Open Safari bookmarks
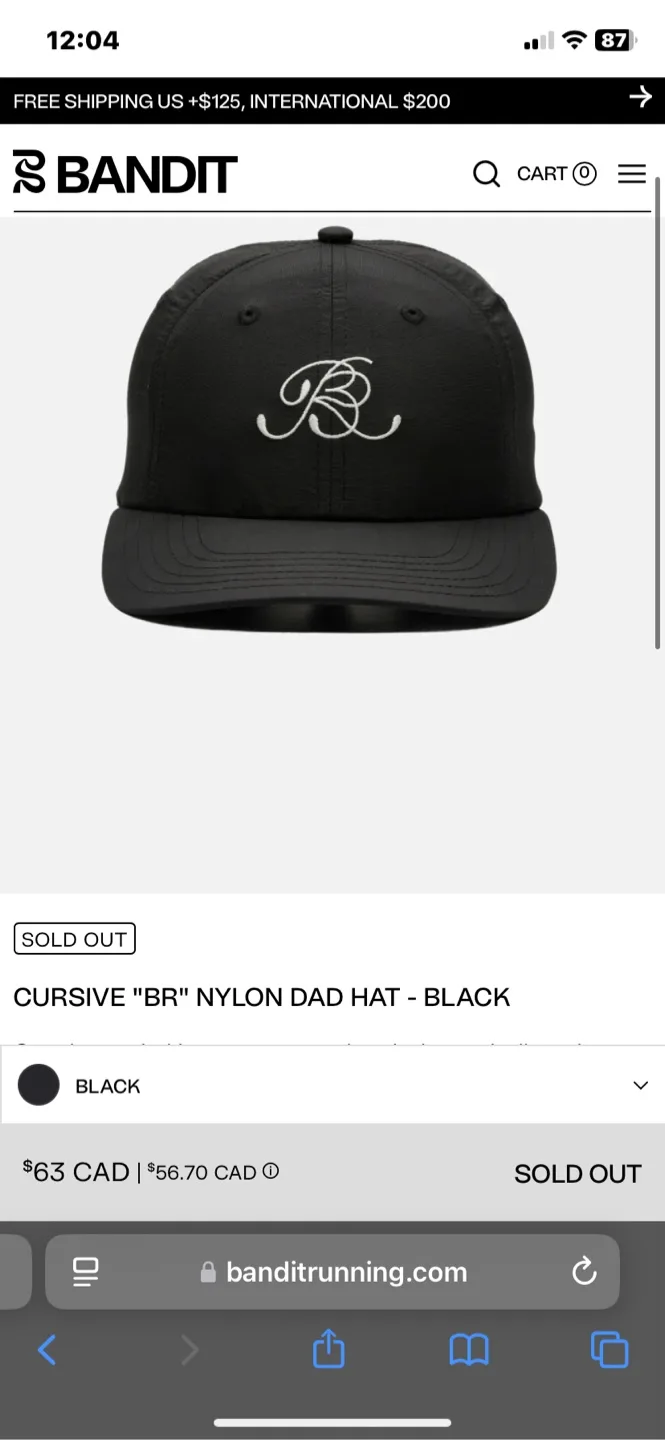The height and width of the screenshot is (1440, 665). [x=469, y=1351]
